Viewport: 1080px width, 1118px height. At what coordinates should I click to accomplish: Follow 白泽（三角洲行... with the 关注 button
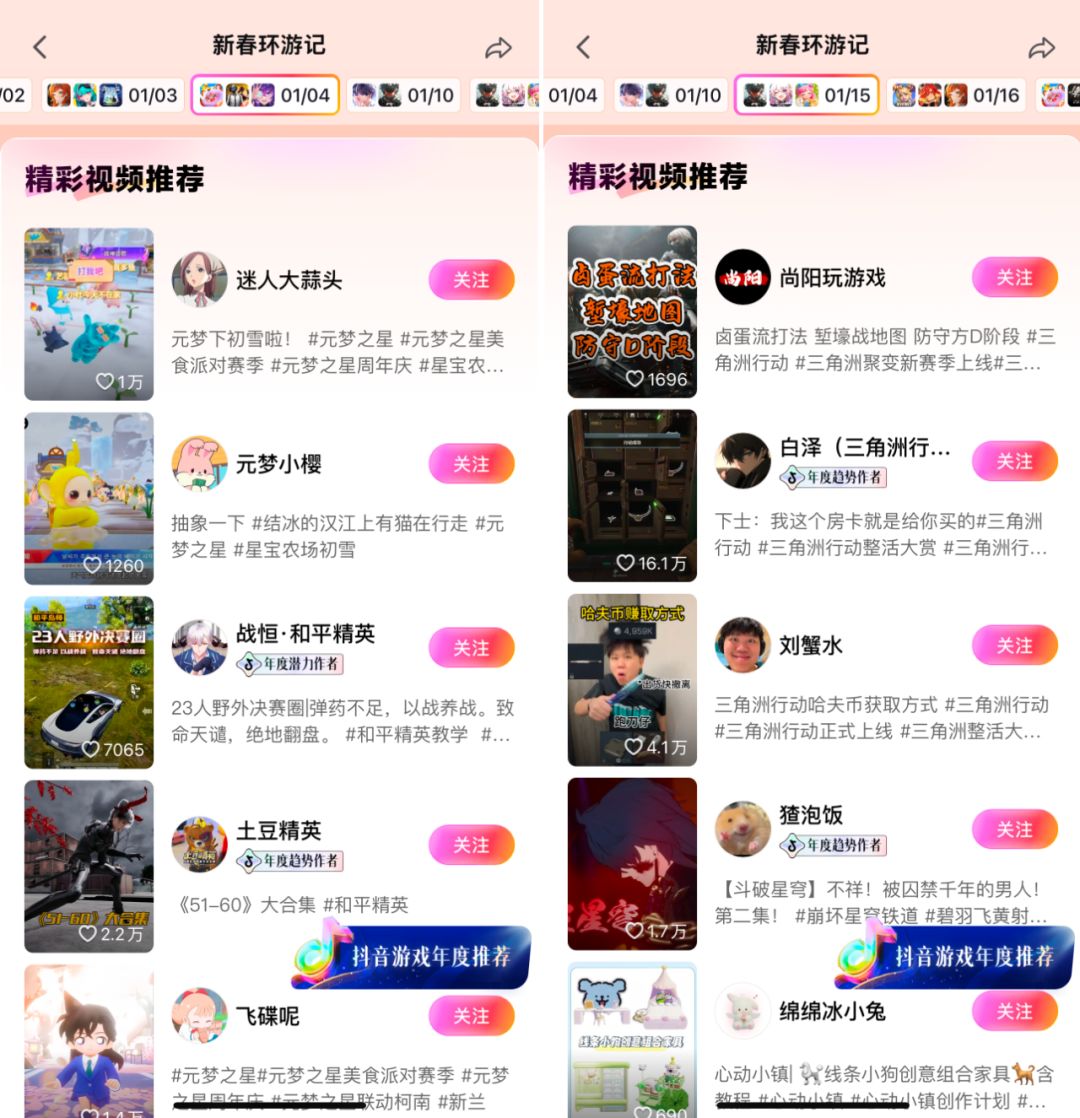tap(1014, 461)
